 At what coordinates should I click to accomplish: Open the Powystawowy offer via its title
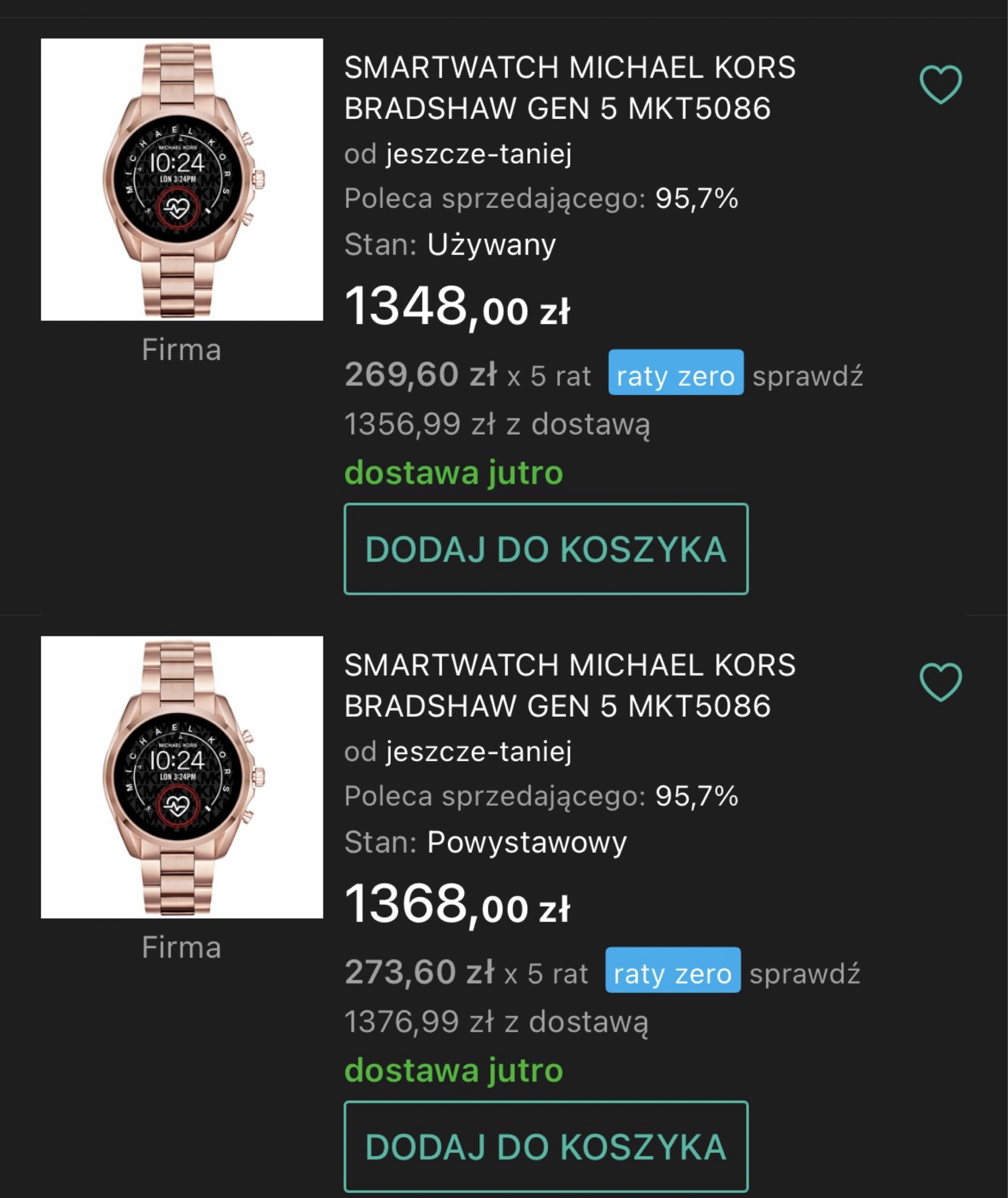pos(569,686)
